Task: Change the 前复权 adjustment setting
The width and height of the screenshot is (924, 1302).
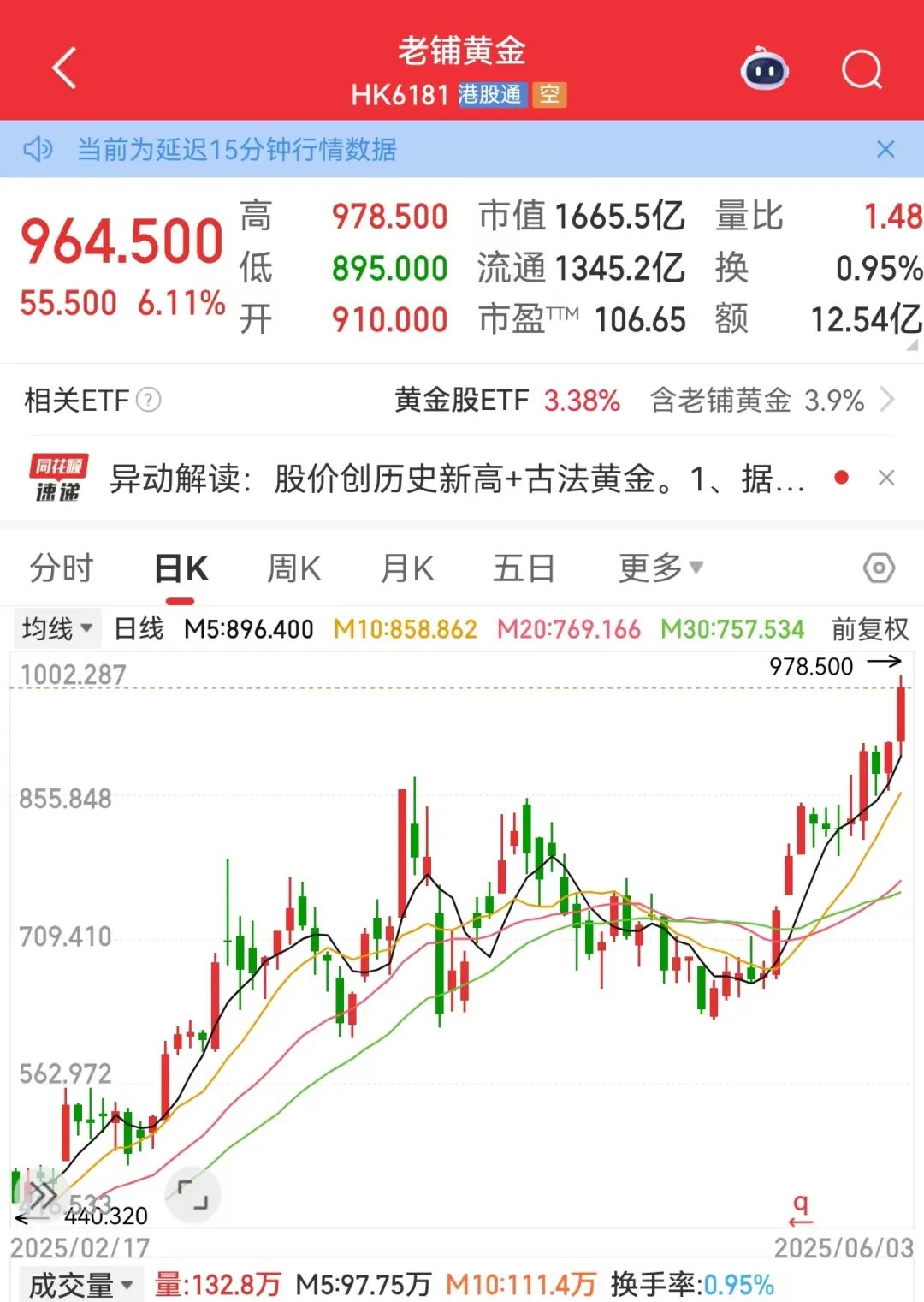Action: click(x=869, y=629)
